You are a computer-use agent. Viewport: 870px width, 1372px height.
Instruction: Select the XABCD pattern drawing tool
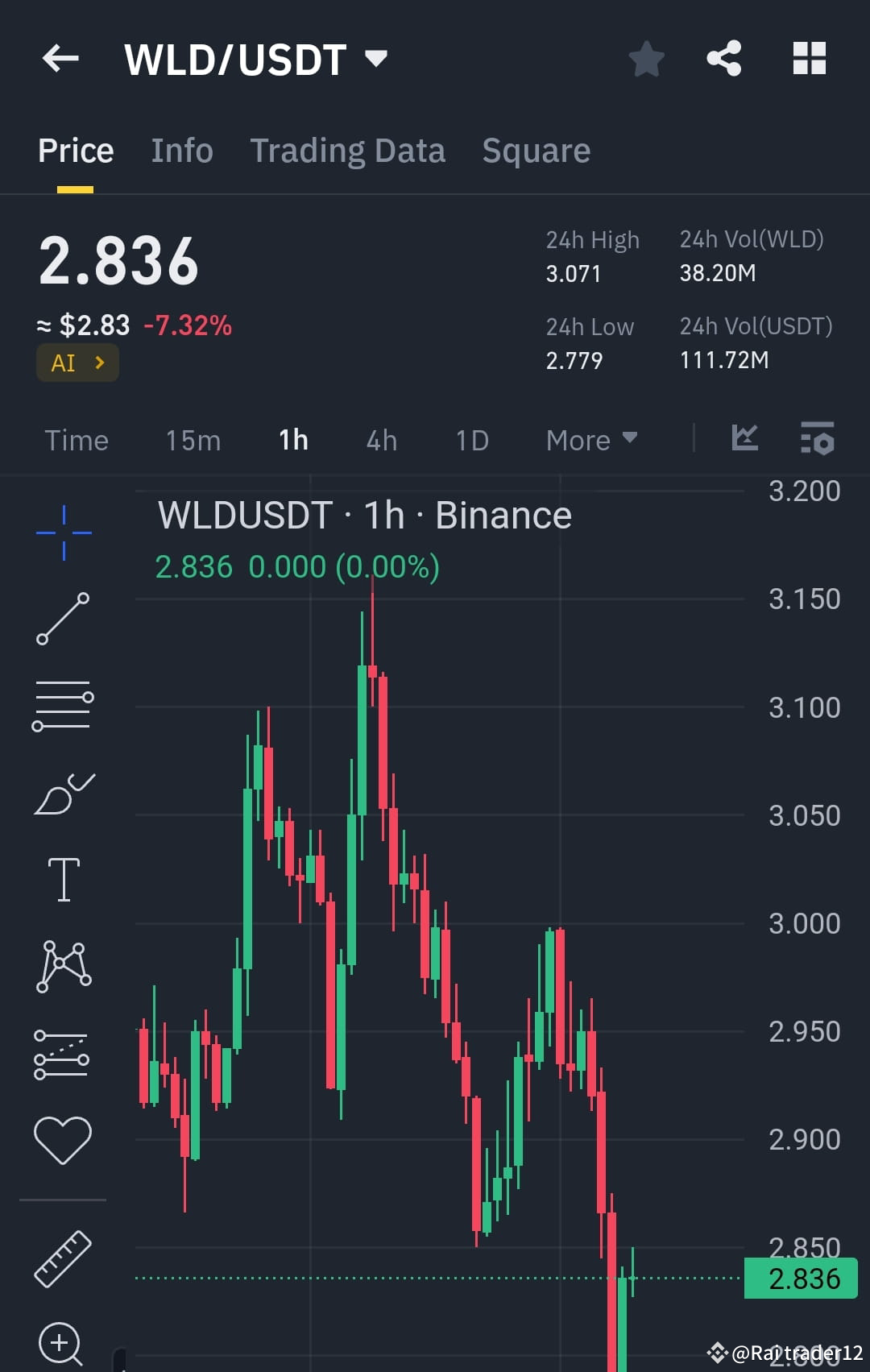[x=63, y=967]
